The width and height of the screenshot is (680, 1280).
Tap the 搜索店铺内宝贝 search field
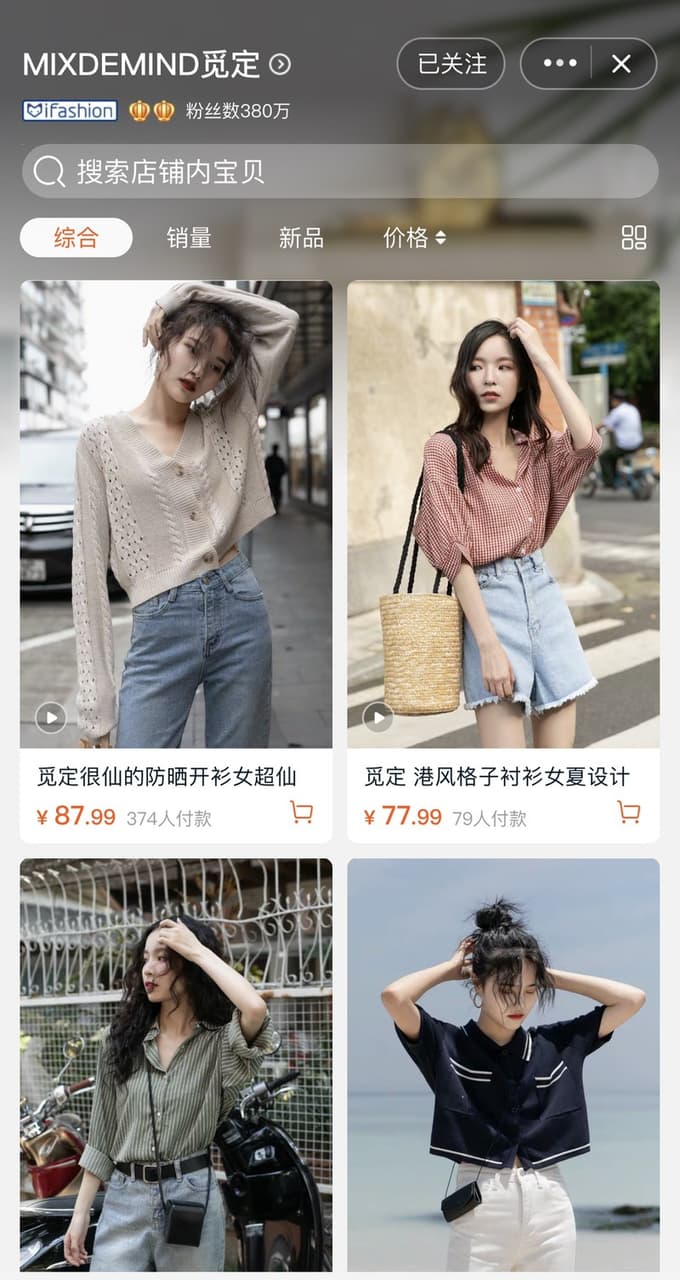point(340,171)
